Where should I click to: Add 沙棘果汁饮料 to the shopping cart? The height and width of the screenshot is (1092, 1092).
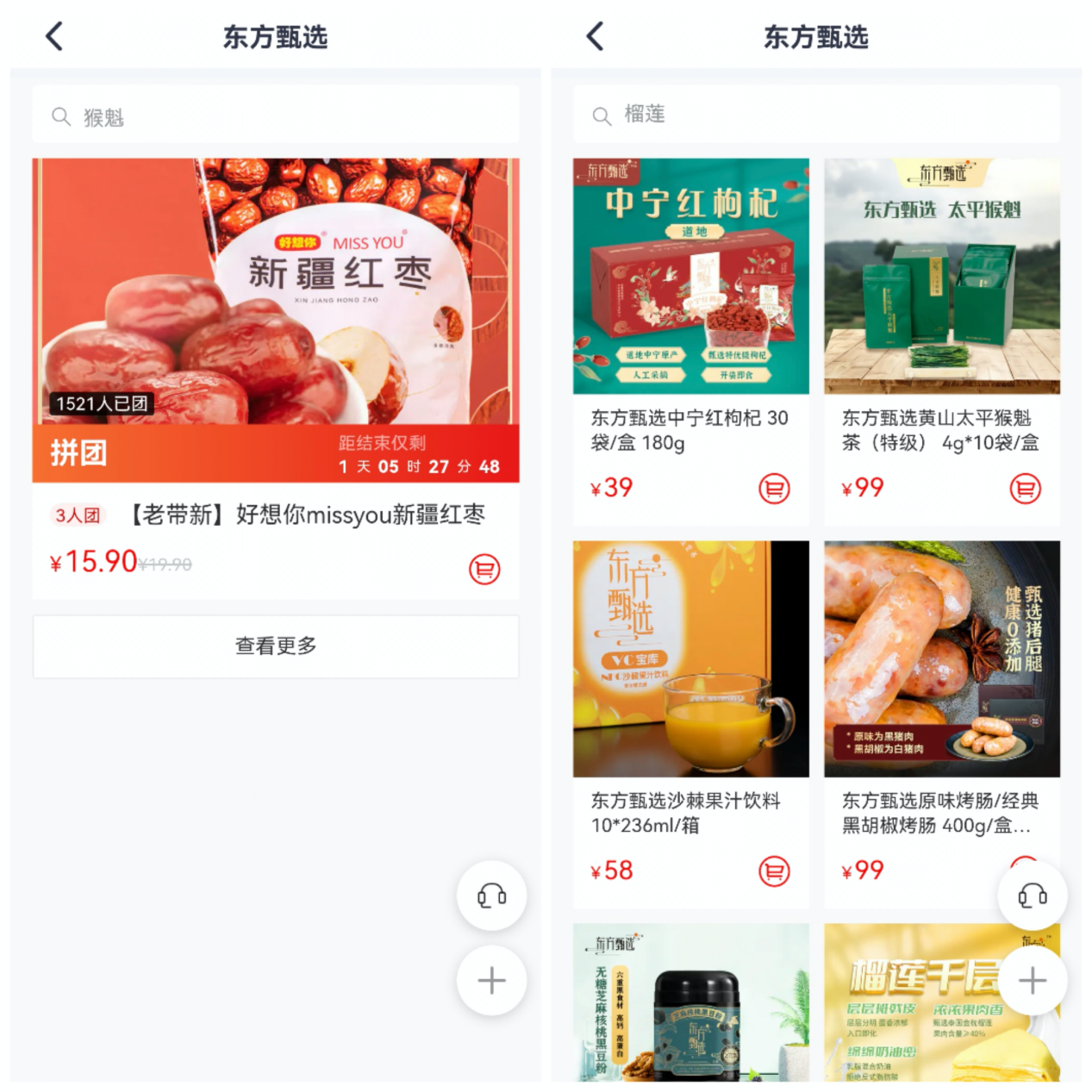[774, 871]
